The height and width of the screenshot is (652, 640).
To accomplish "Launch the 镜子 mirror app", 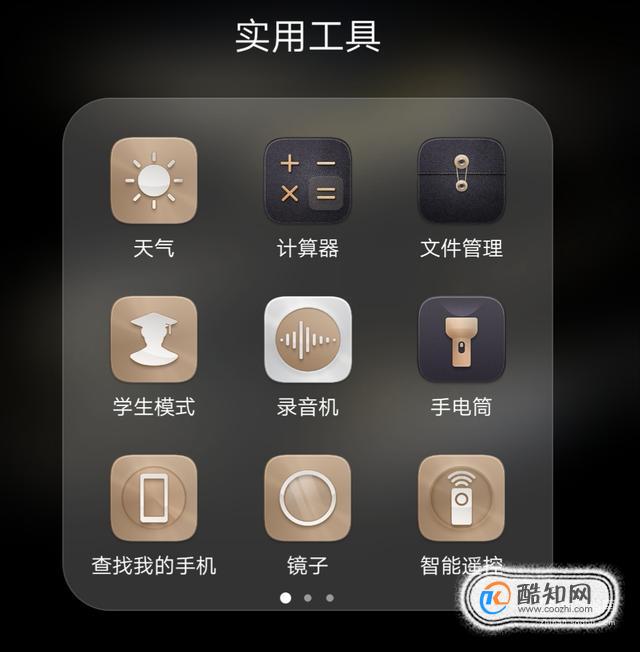I will (x=307, y=499).
